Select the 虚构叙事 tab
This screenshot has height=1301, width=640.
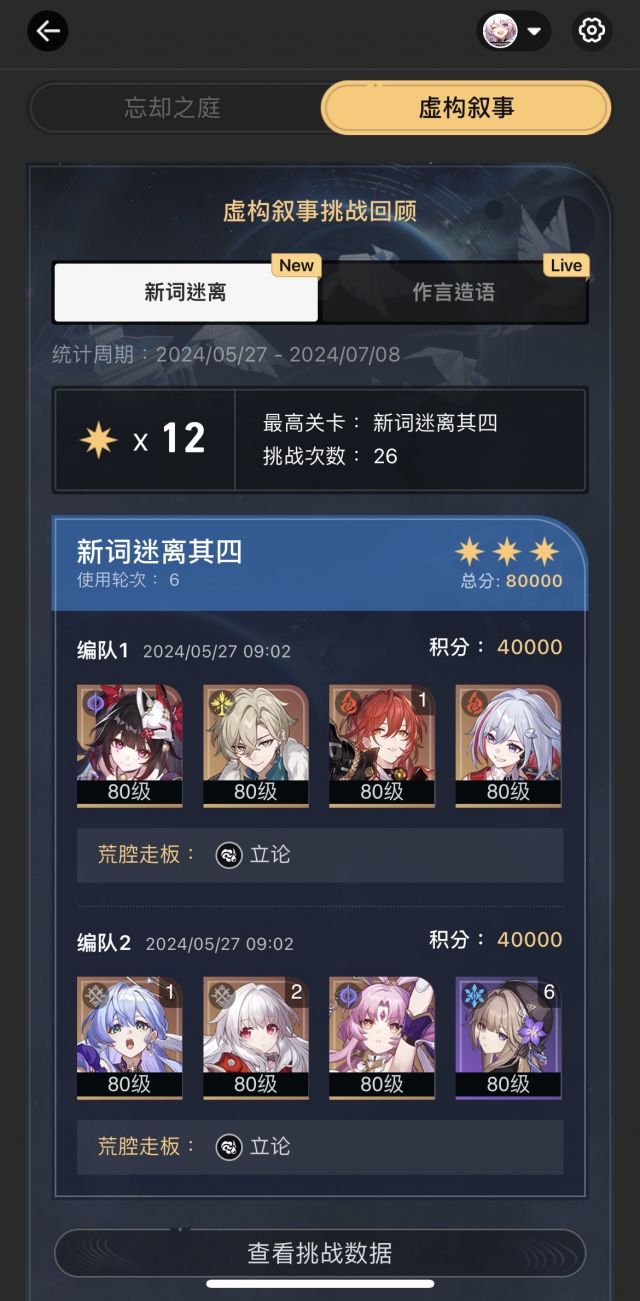click(466, 108)
